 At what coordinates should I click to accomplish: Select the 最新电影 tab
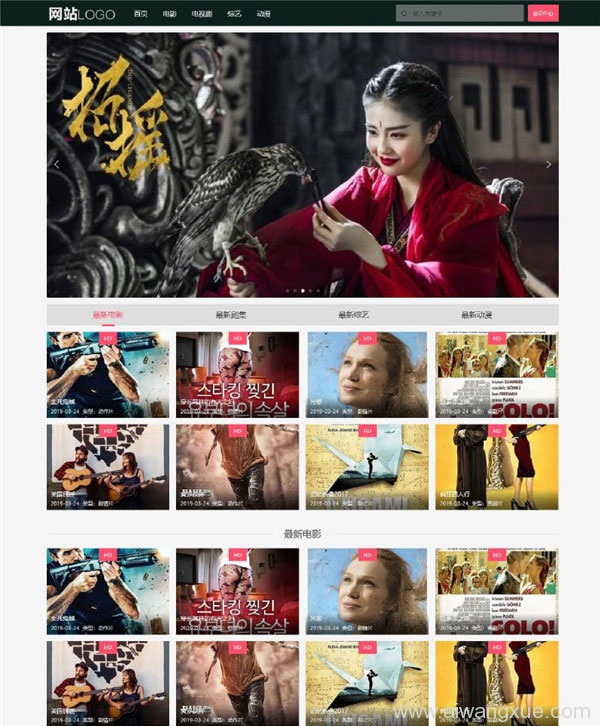click(x=108, y=315)
